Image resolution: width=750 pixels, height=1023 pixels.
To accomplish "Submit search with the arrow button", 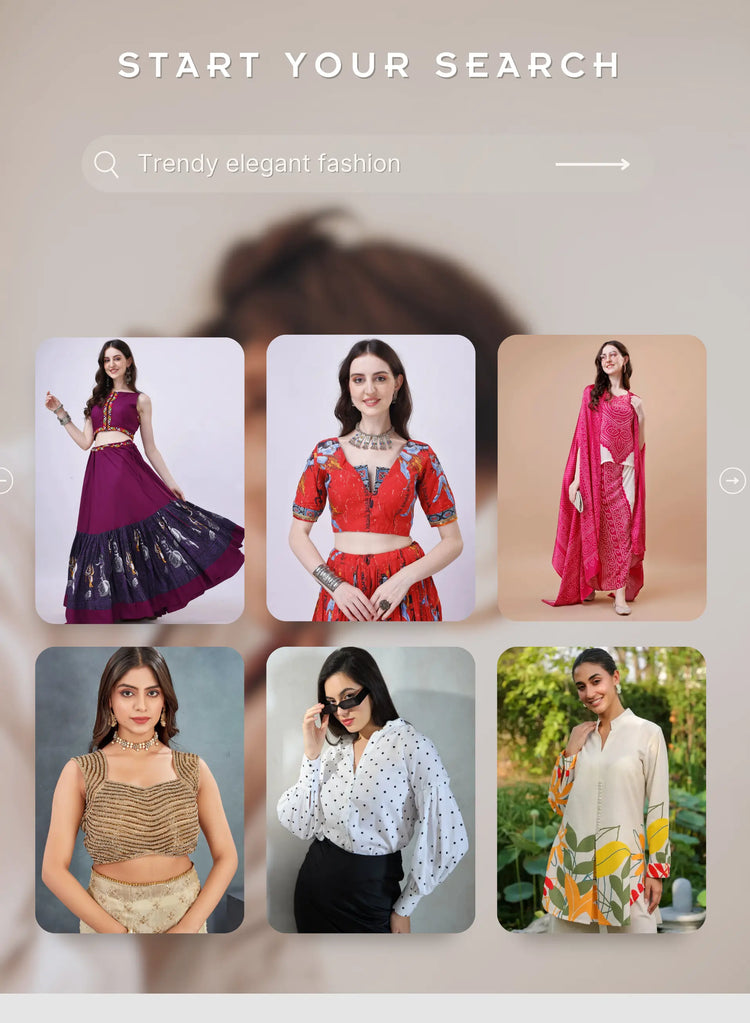I will pyautogui.click(x=592, y=164).
